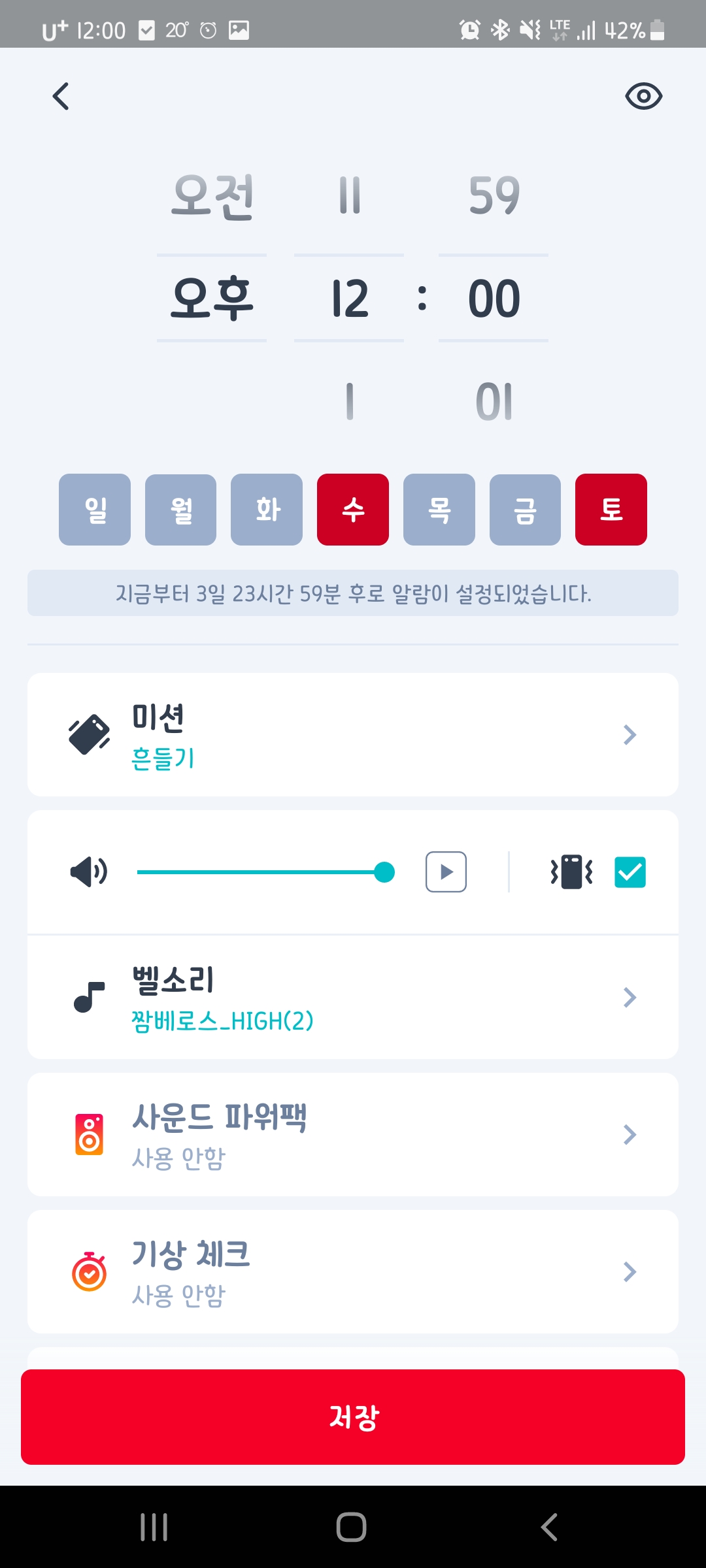Go back using the top arrow

pos(61,97)
